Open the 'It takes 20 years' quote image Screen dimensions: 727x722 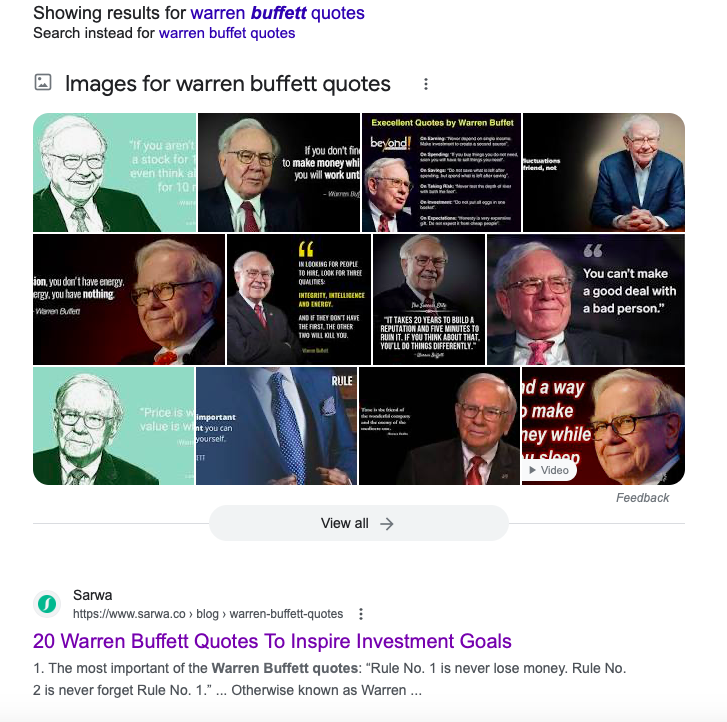point(428,298)
